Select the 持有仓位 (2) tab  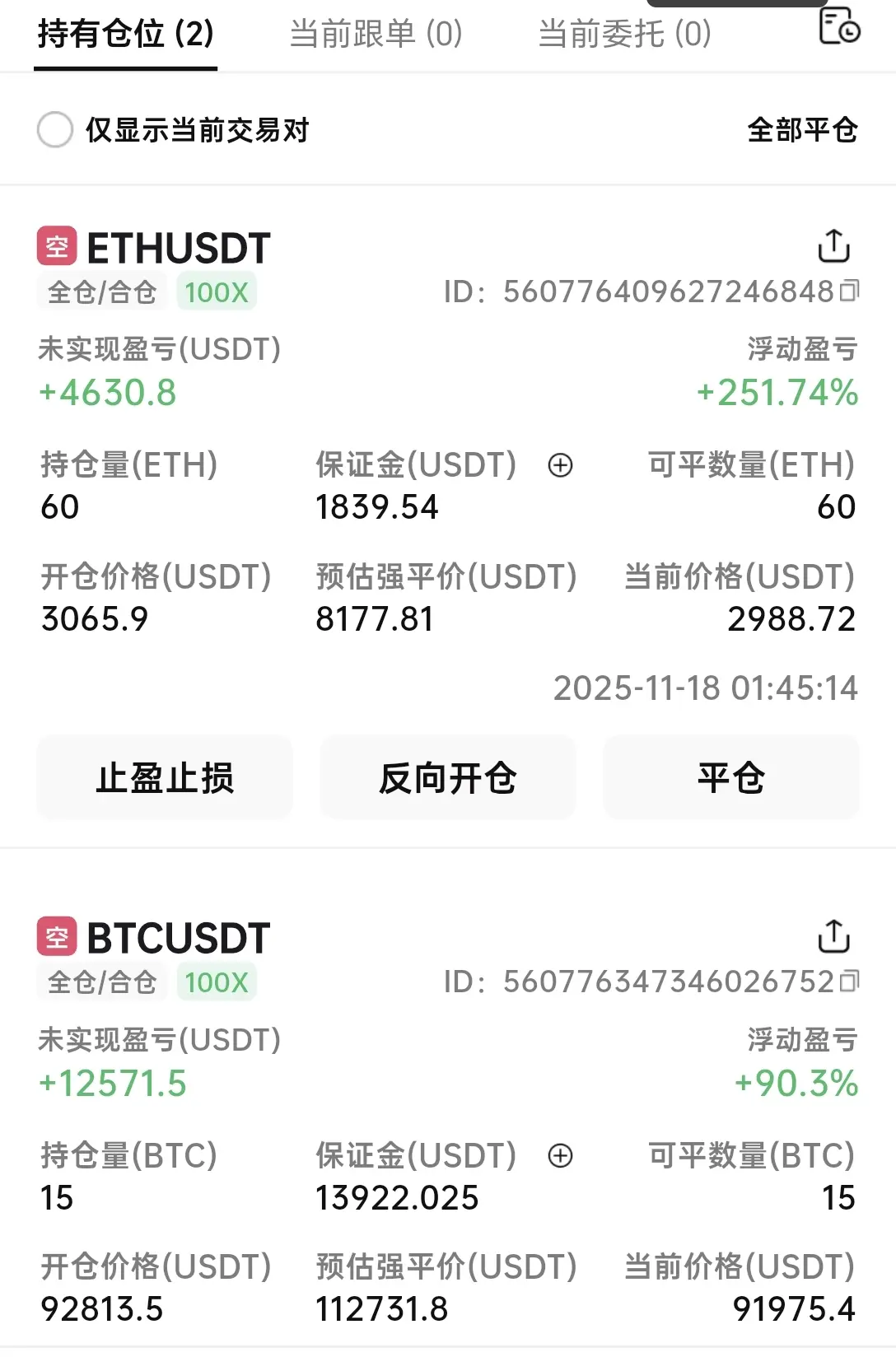tap(125, 35)
